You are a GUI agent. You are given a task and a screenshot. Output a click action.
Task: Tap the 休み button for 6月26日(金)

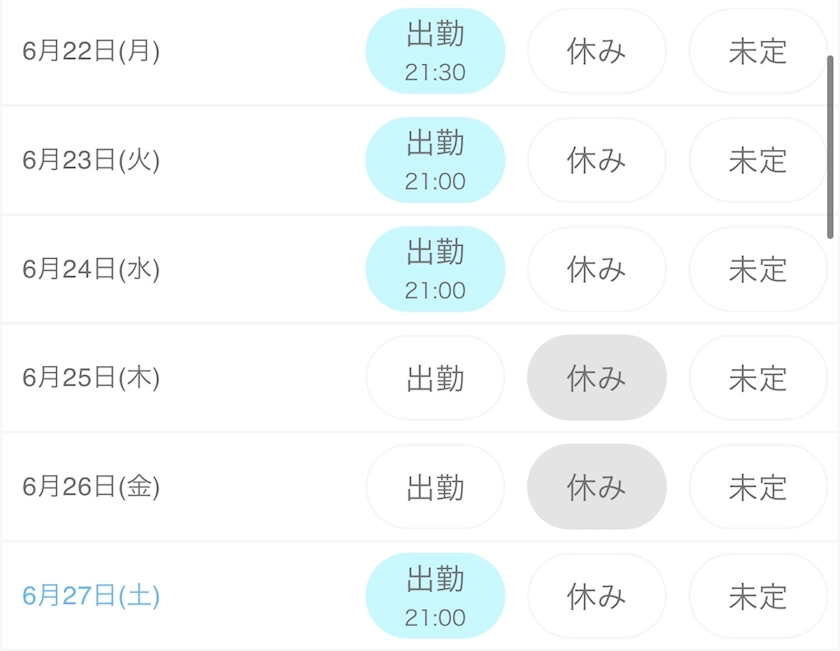(x=597, y=487)
